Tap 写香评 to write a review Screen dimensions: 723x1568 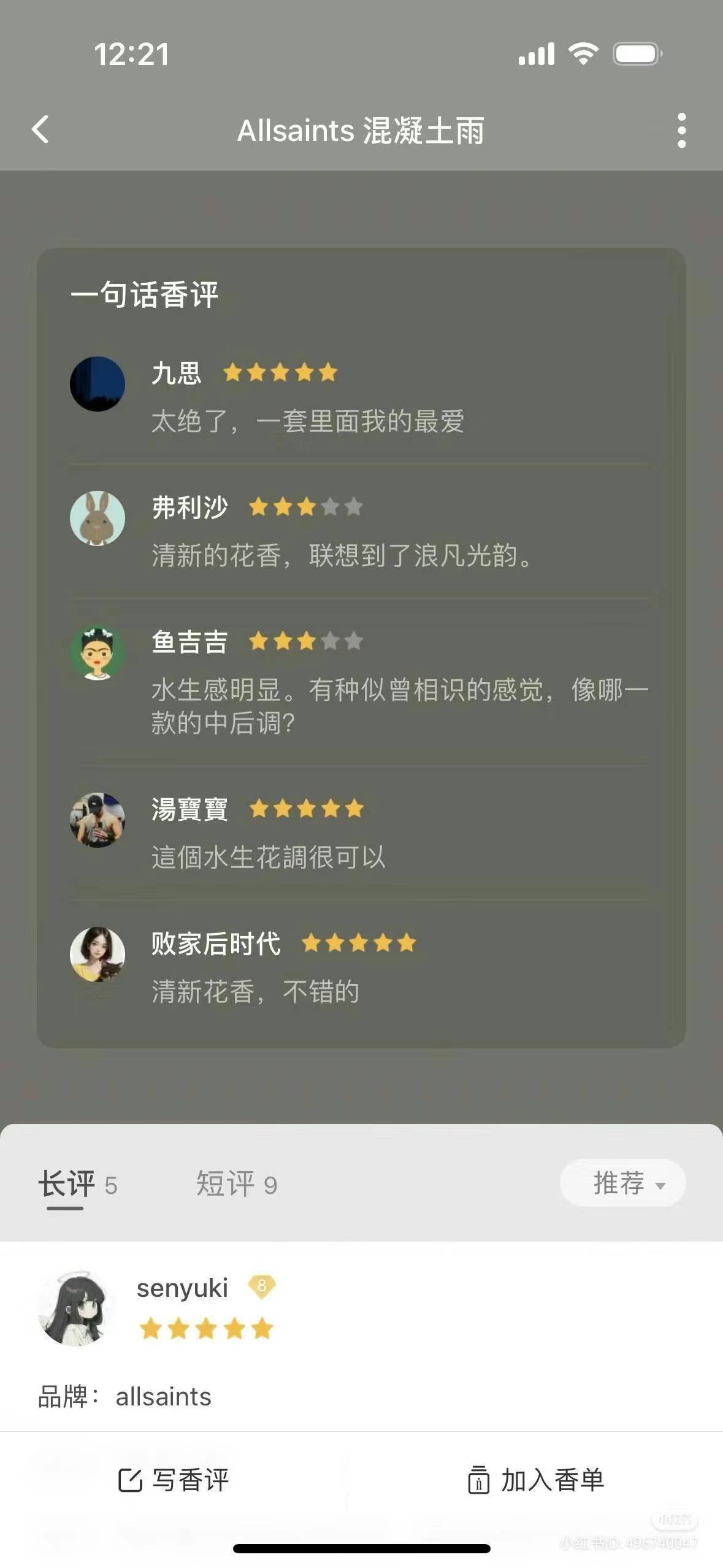[x=174, y=1480]
